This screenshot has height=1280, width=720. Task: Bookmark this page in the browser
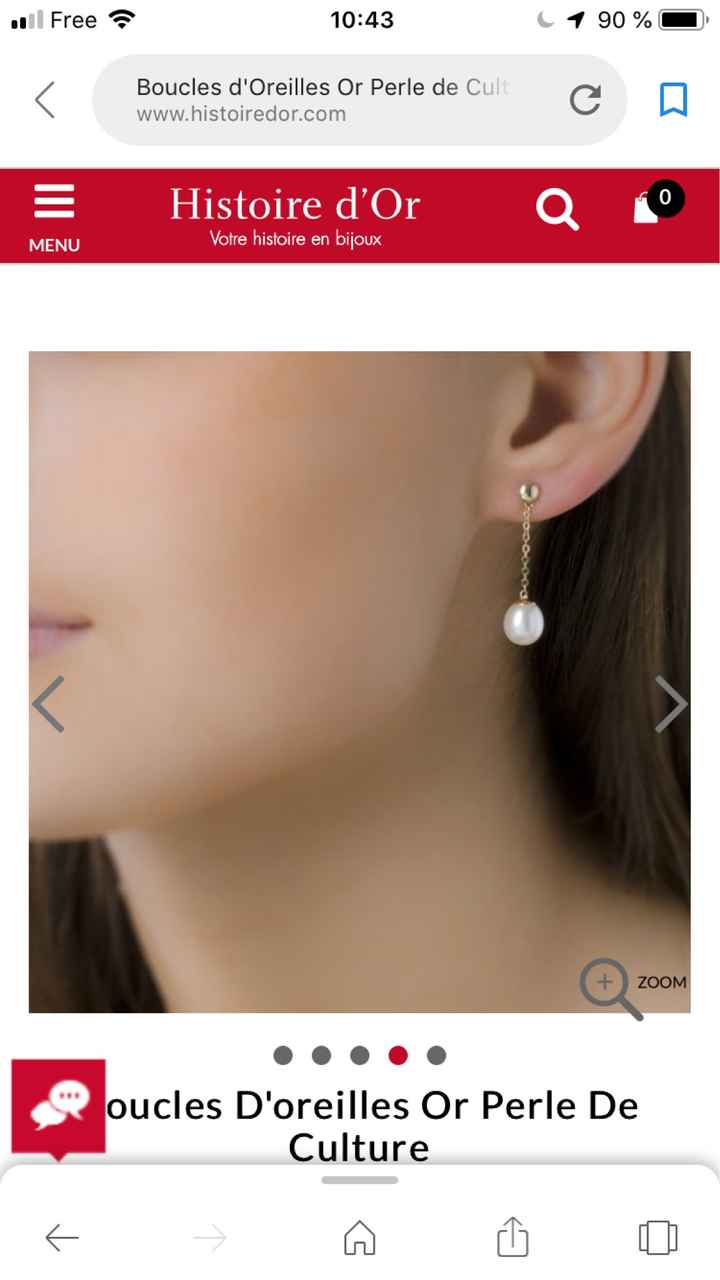tap(673, 100)
